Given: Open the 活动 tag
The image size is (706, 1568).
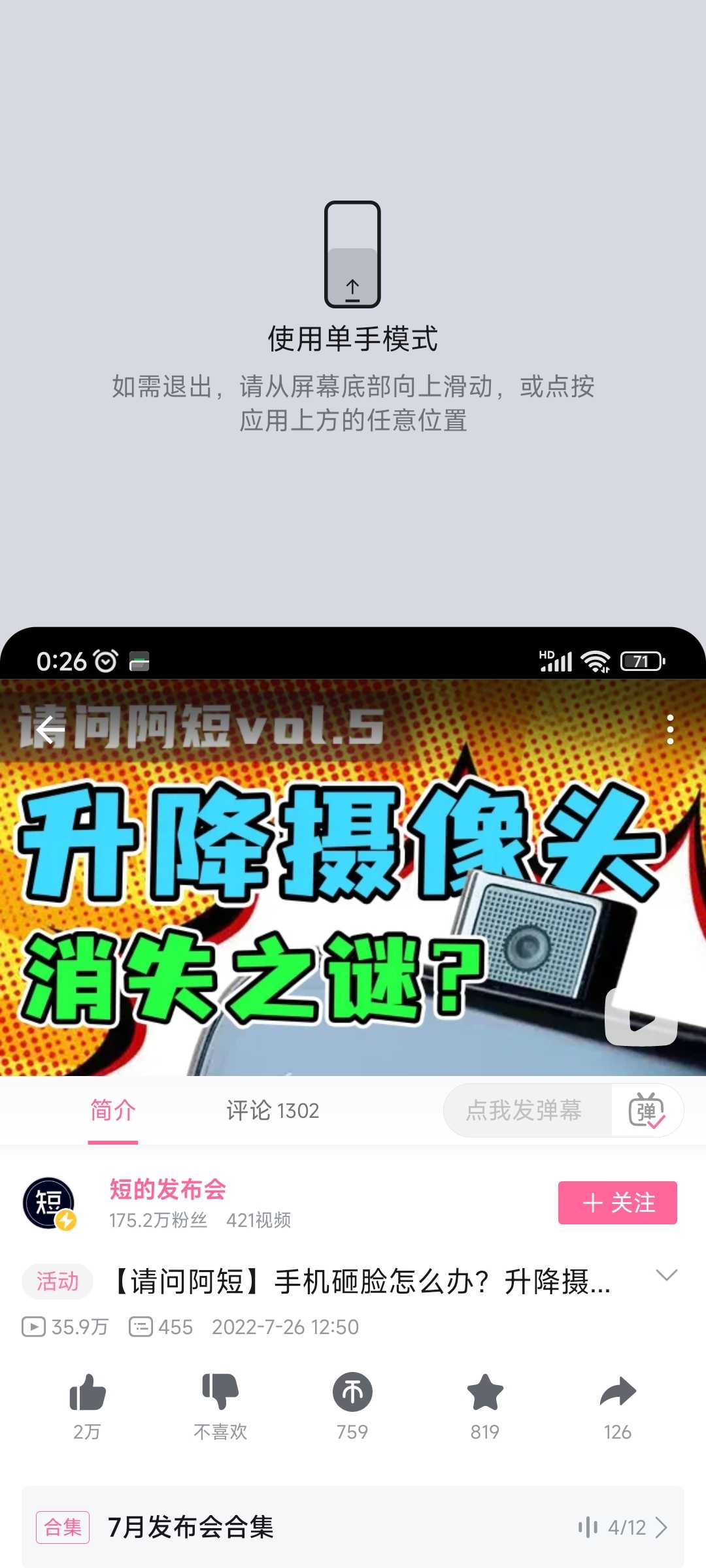Looking at the screenshot, I should 58,1281.
